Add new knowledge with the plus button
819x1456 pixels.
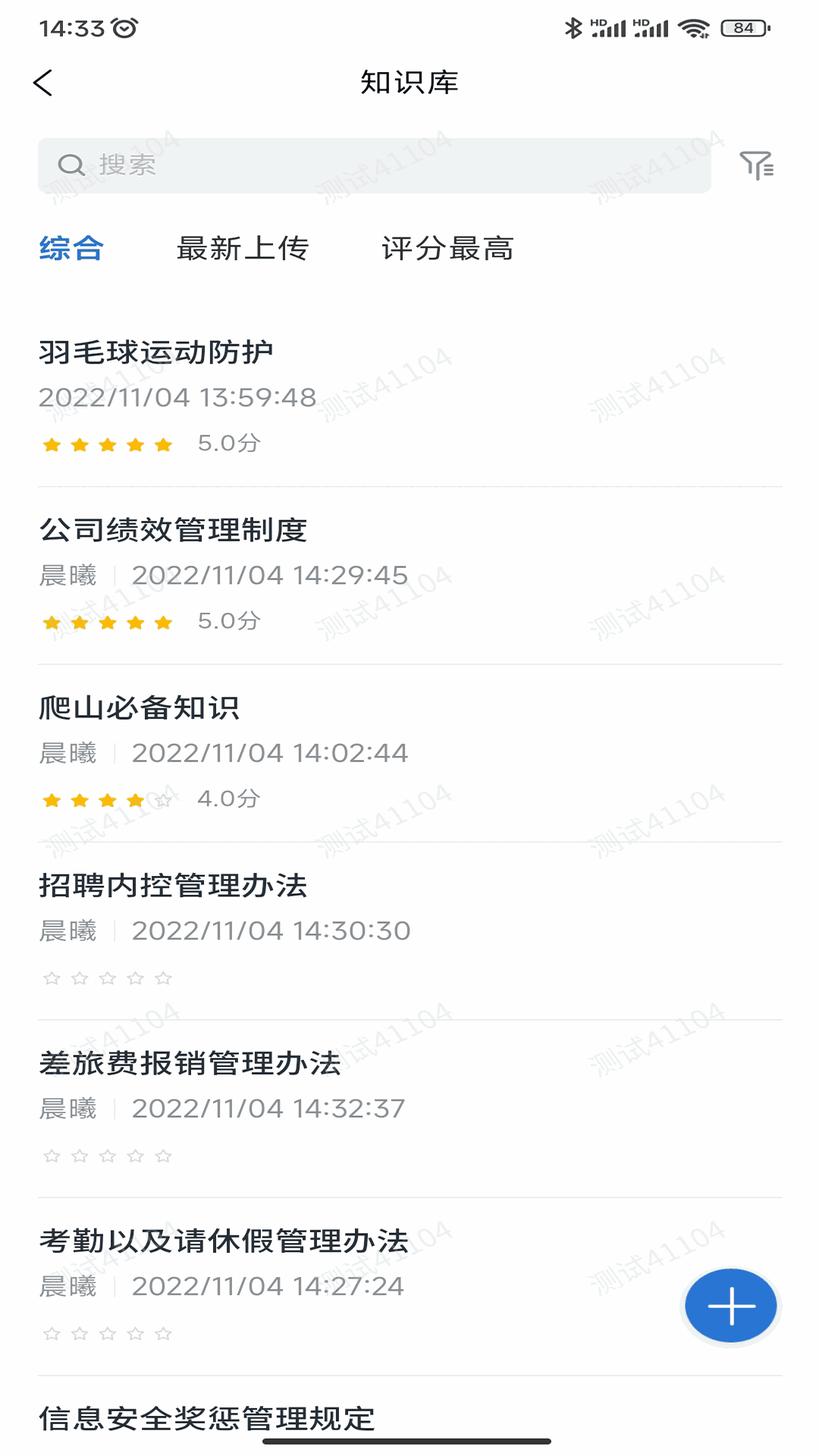coord(730,1305)
